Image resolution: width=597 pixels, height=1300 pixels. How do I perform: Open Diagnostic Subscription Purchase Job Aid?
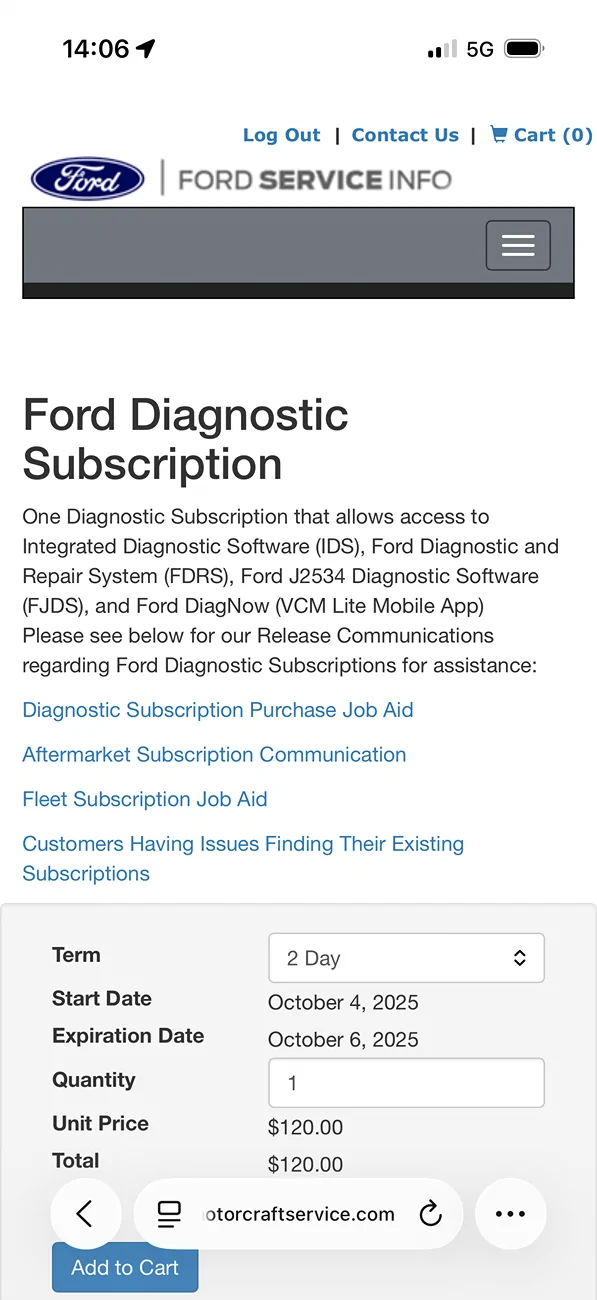coord(218,710)
